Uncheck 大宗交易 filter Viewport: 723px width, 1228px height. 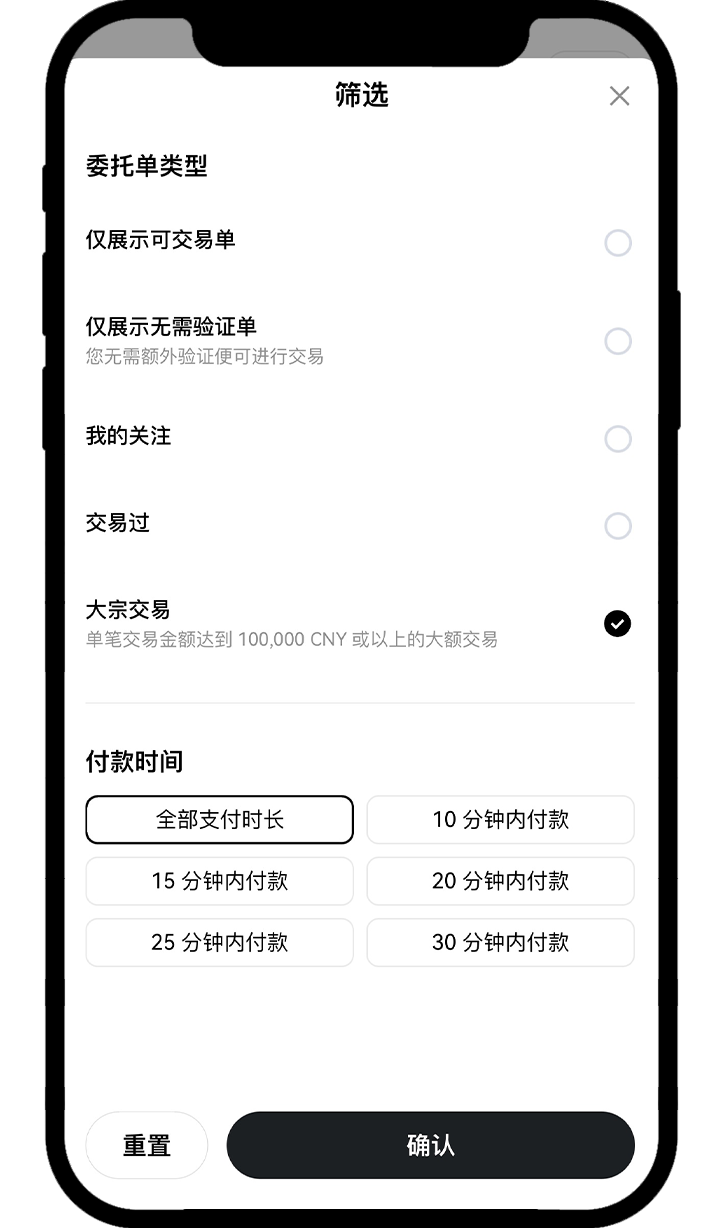tap(617, 624)
